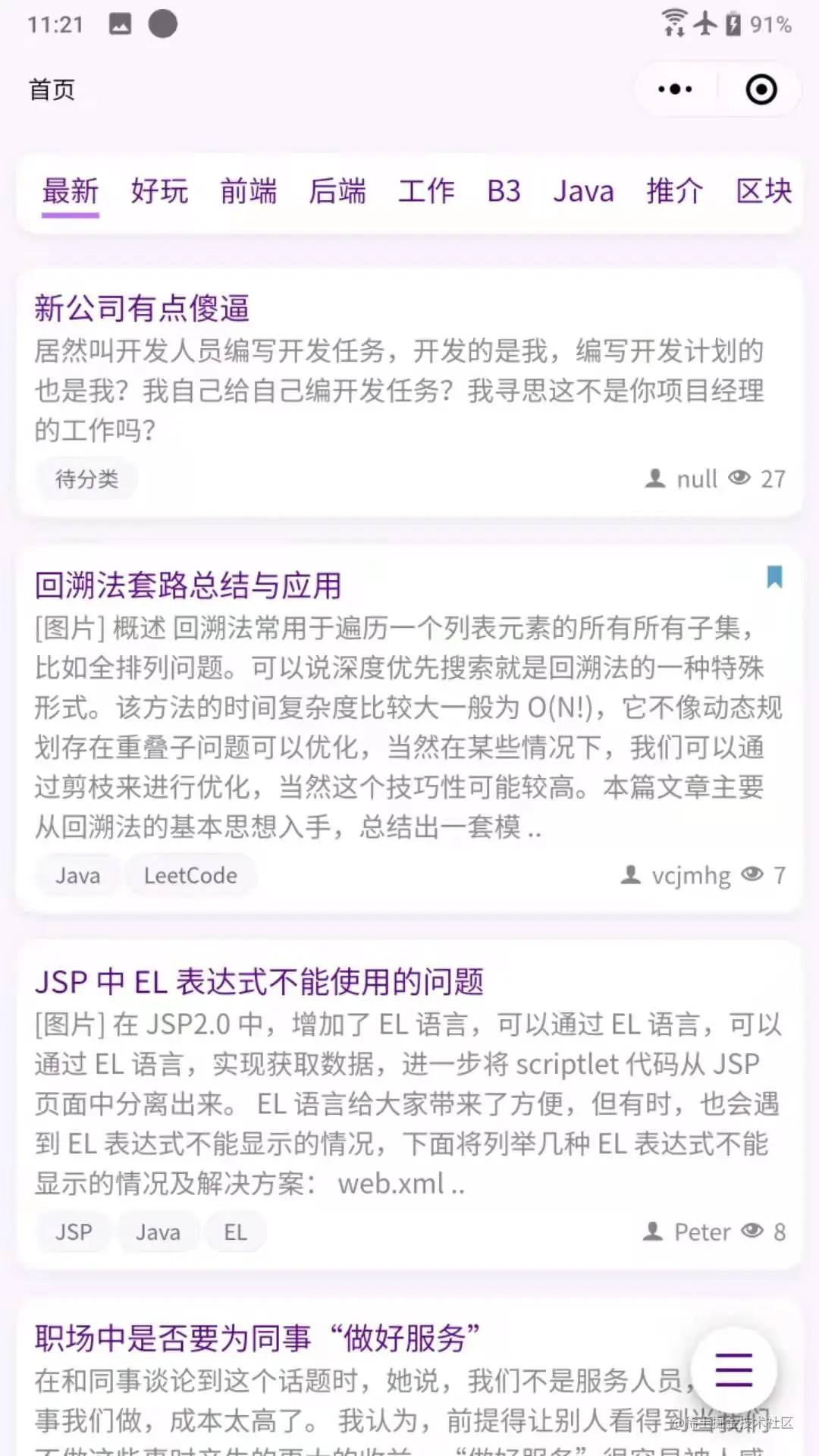Screen dimensions: 819x1456
Task: Read the post 回溯法套路总结与应用
Action: point(188,585)
